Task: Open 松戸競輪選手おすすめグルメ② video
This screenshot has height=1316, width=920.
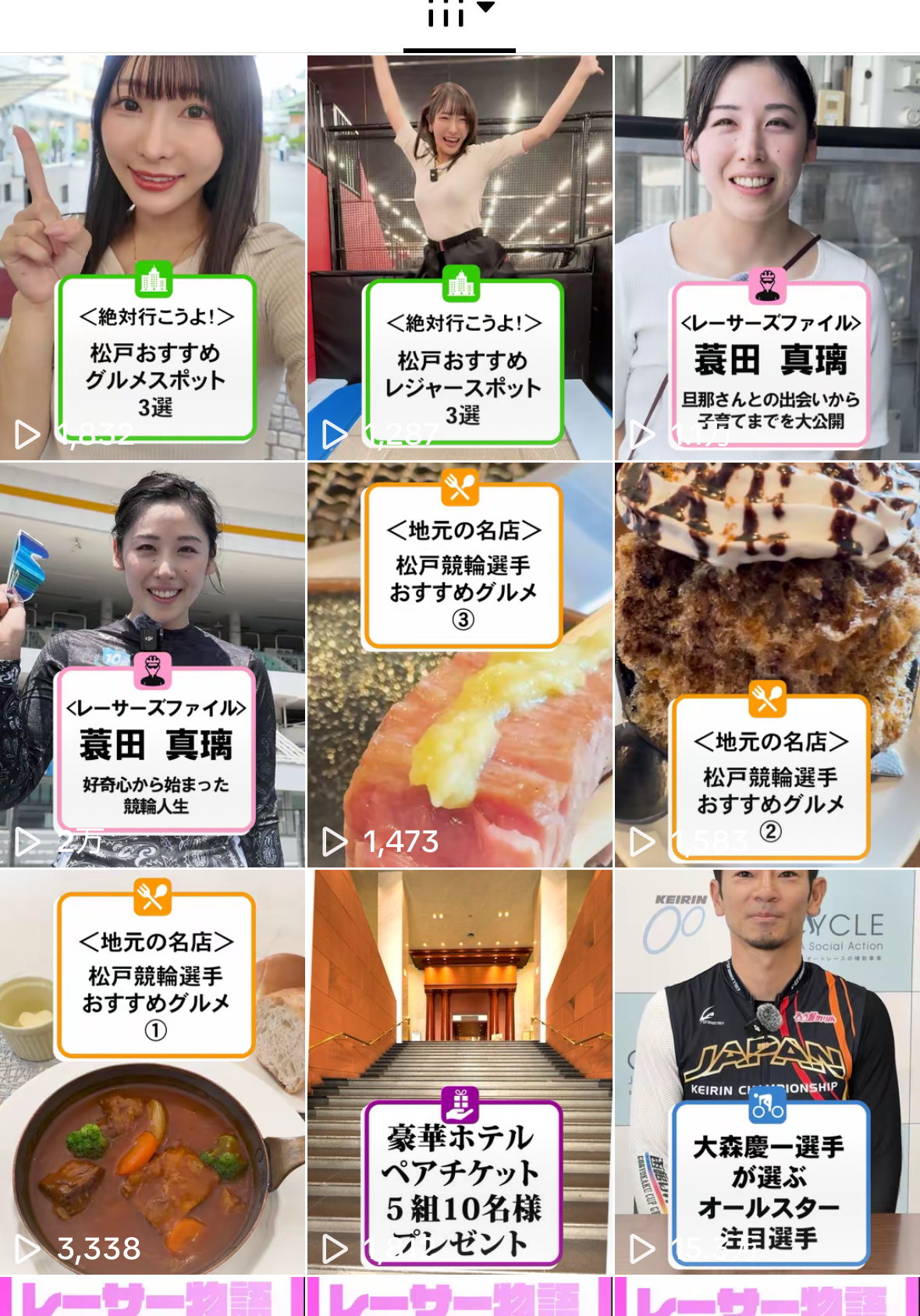Action: pos(767,665)
